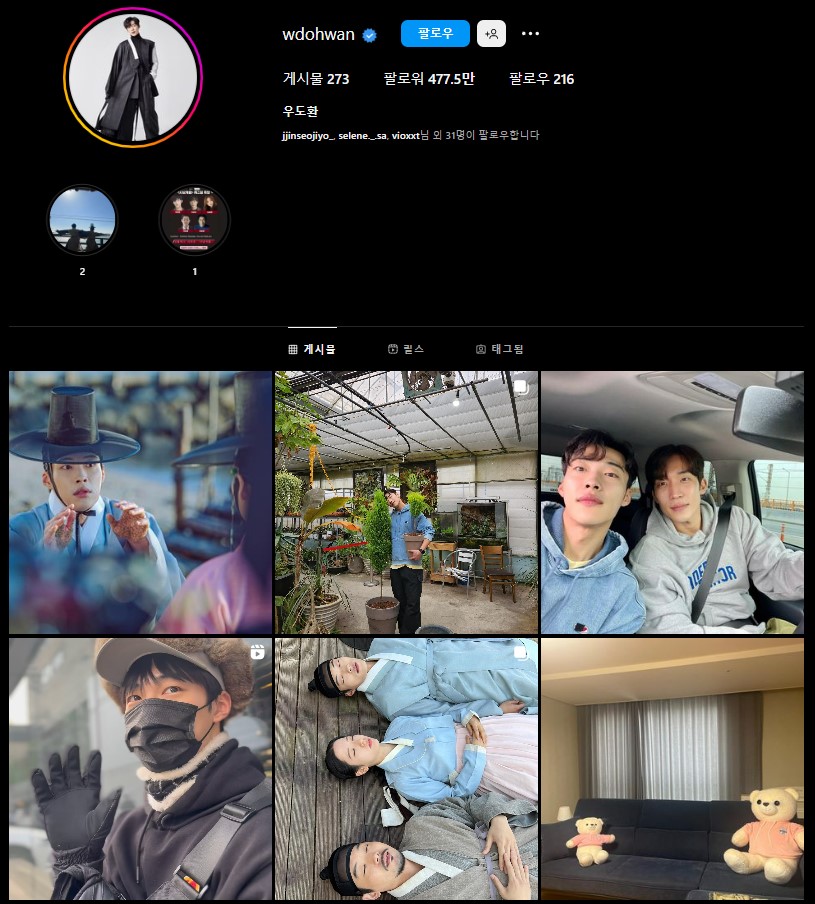Open the story highlight labeled 1
Image resolution: width=815 pixels, height=904 pixels.
pos(194,219)
